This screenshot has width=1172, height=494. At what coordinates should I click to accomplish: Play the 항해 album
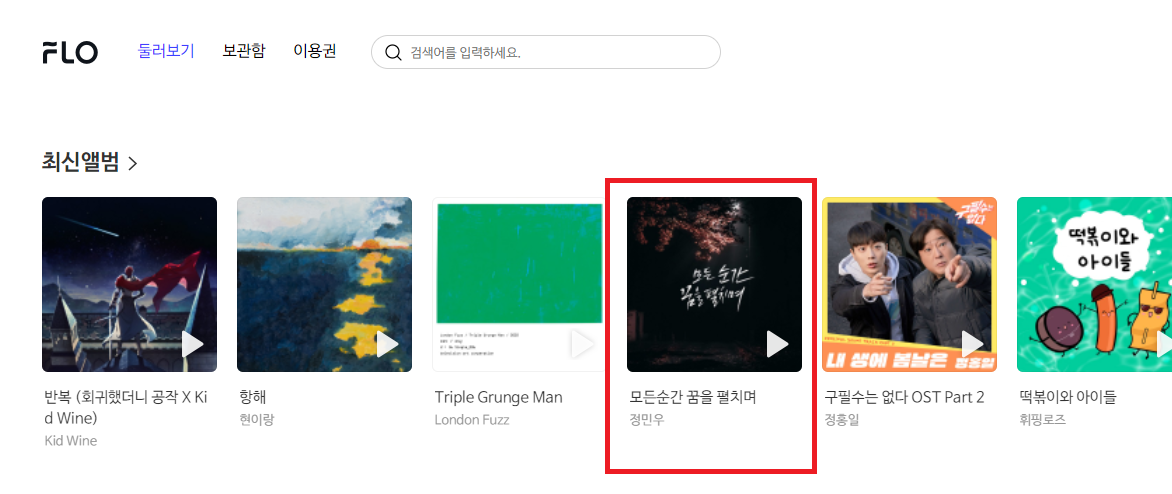[x=387, y=345]
